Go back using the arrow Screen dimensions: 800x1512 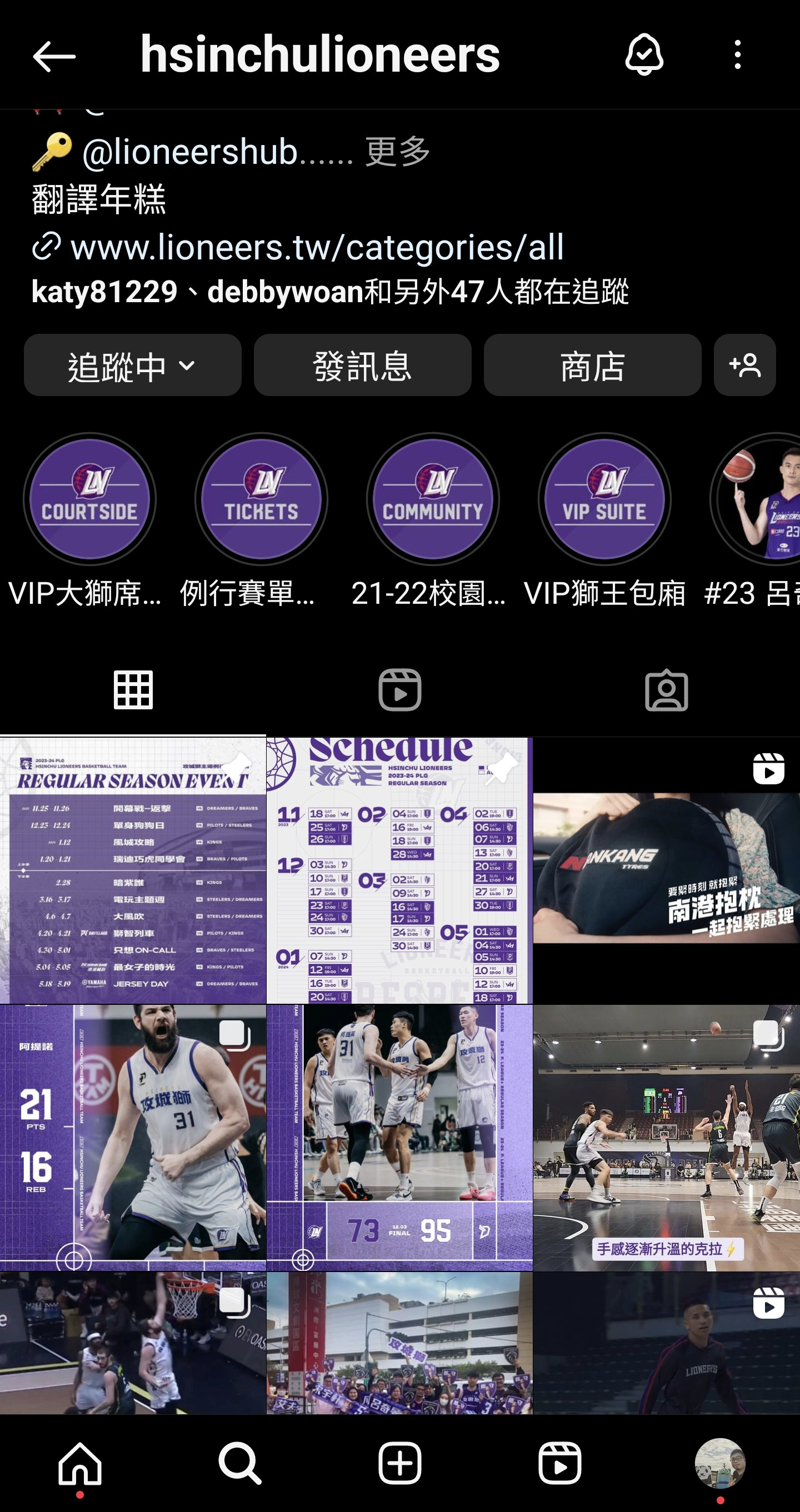54,56
